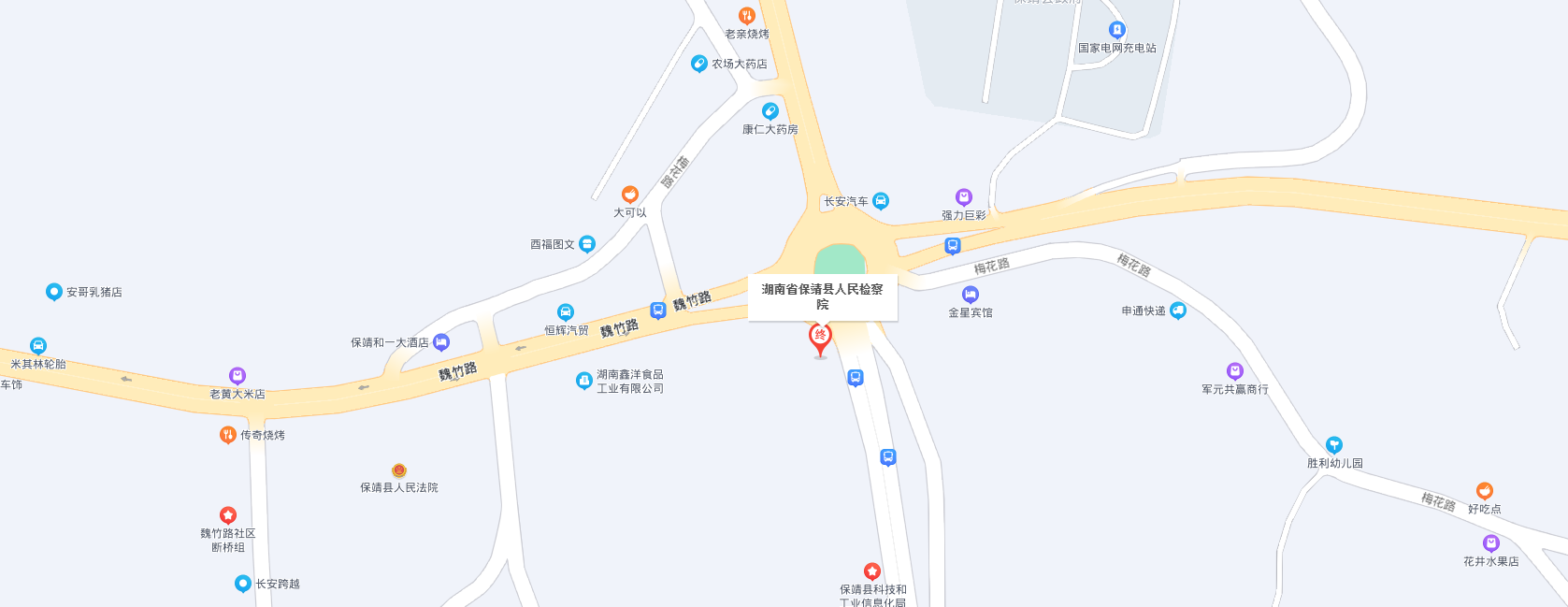Select the 安哥乳猪店 marker
This screenshot has height=607, width=1568.
pos(54,292)
